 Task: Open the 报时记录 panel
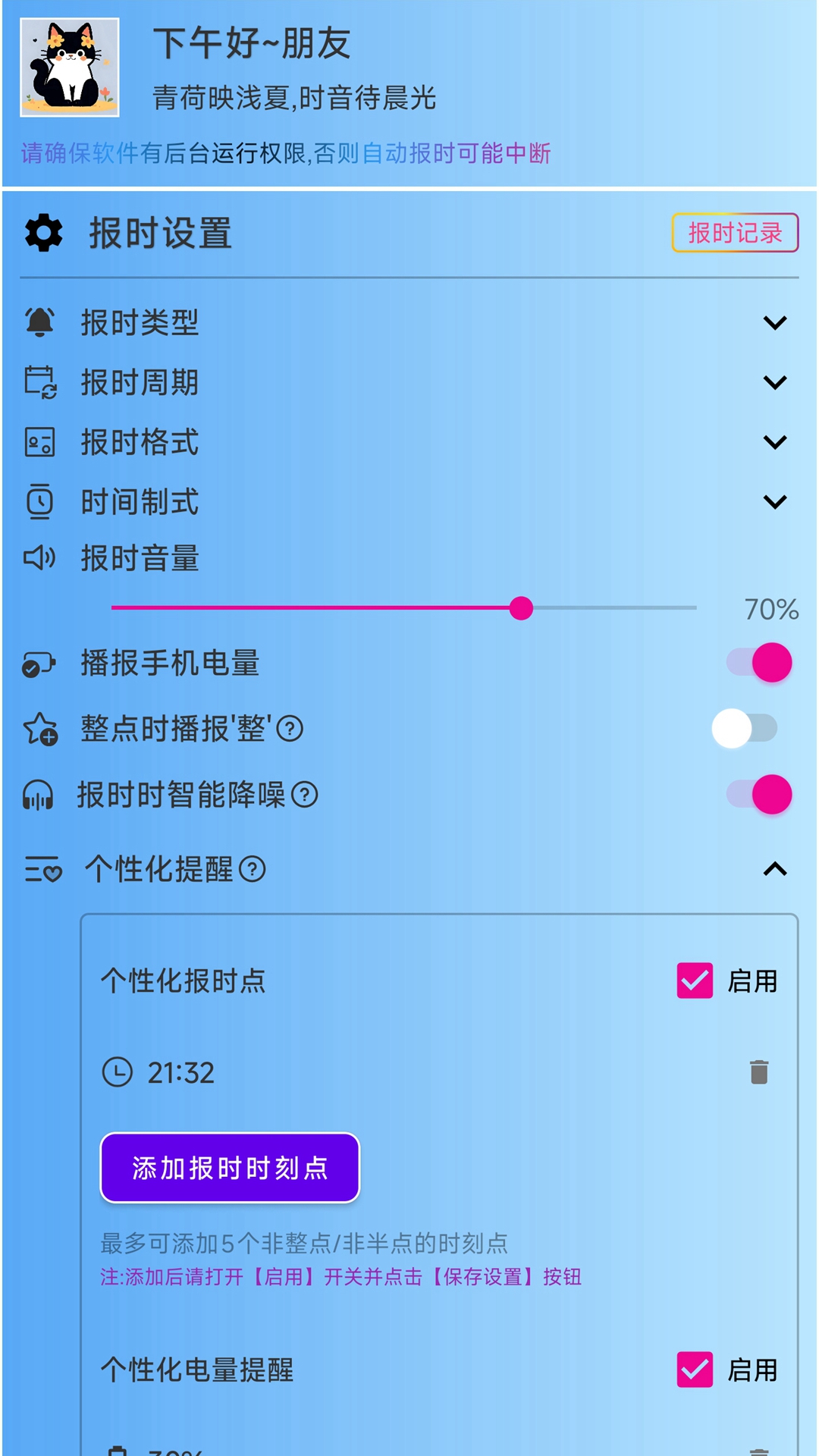735,234
